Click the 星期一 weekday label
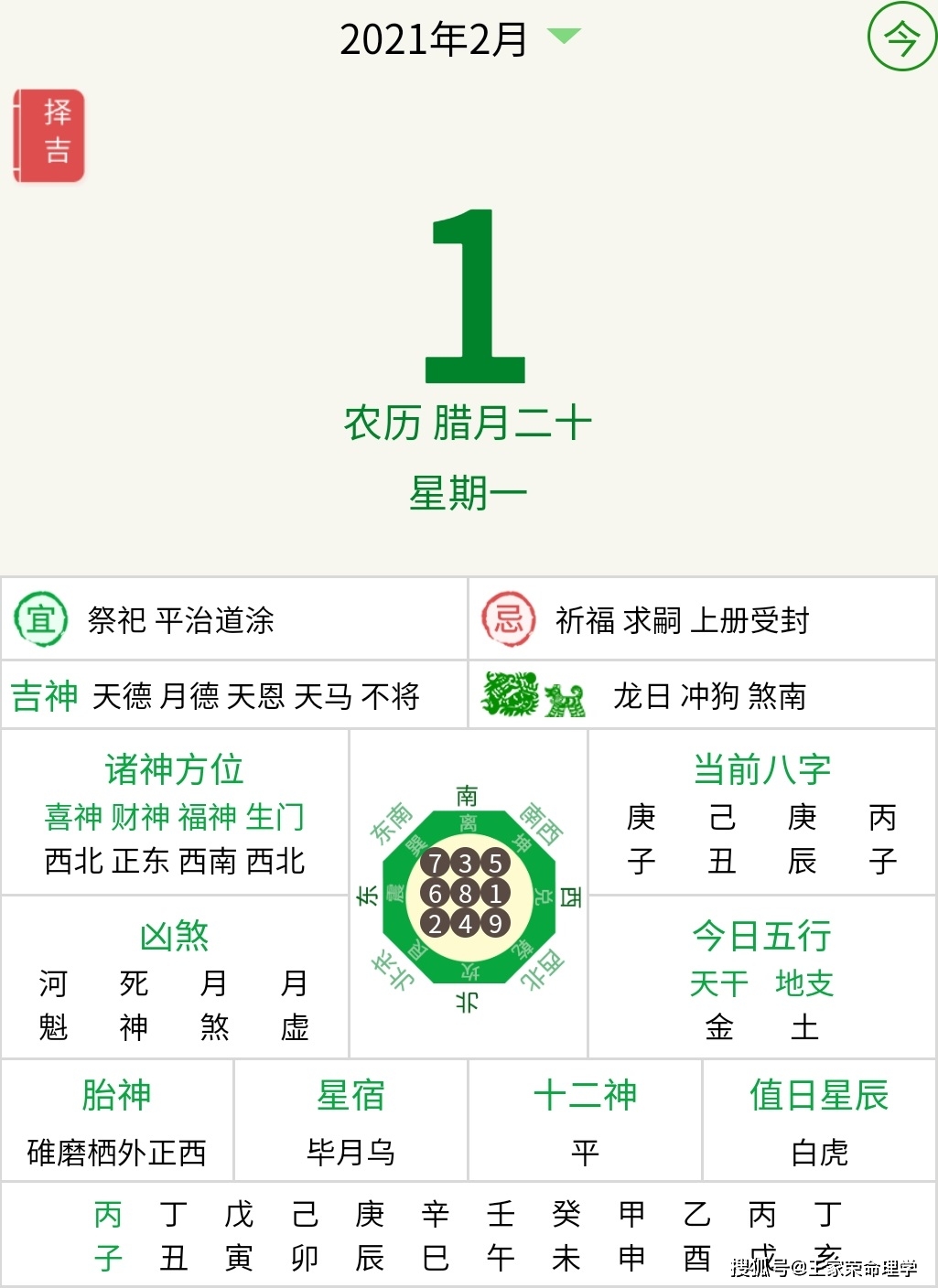 click(469, 491)
